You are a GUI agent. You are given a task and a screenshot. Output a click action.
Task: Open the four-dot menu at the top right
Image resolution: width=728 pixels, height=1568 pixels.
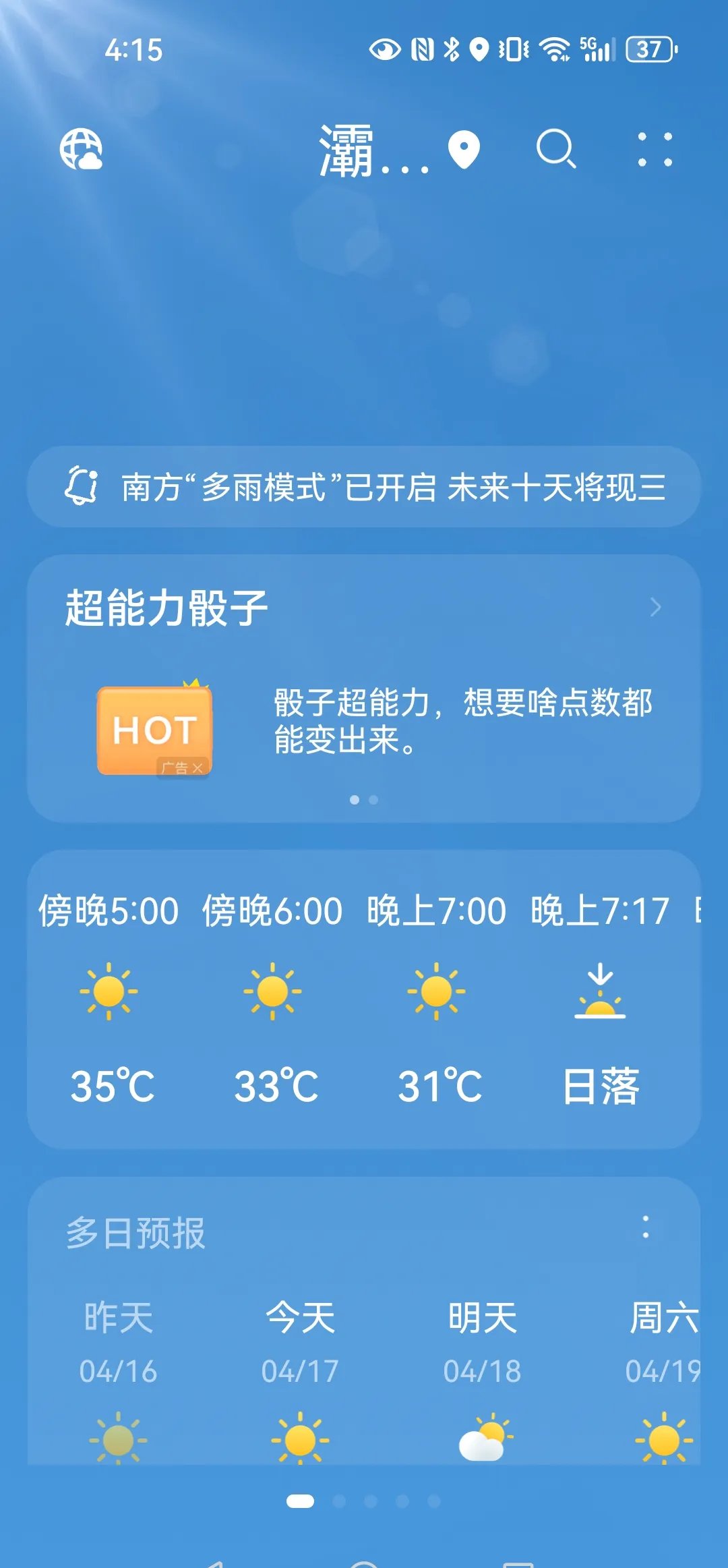pyautogui.click(x=655, y=149)
